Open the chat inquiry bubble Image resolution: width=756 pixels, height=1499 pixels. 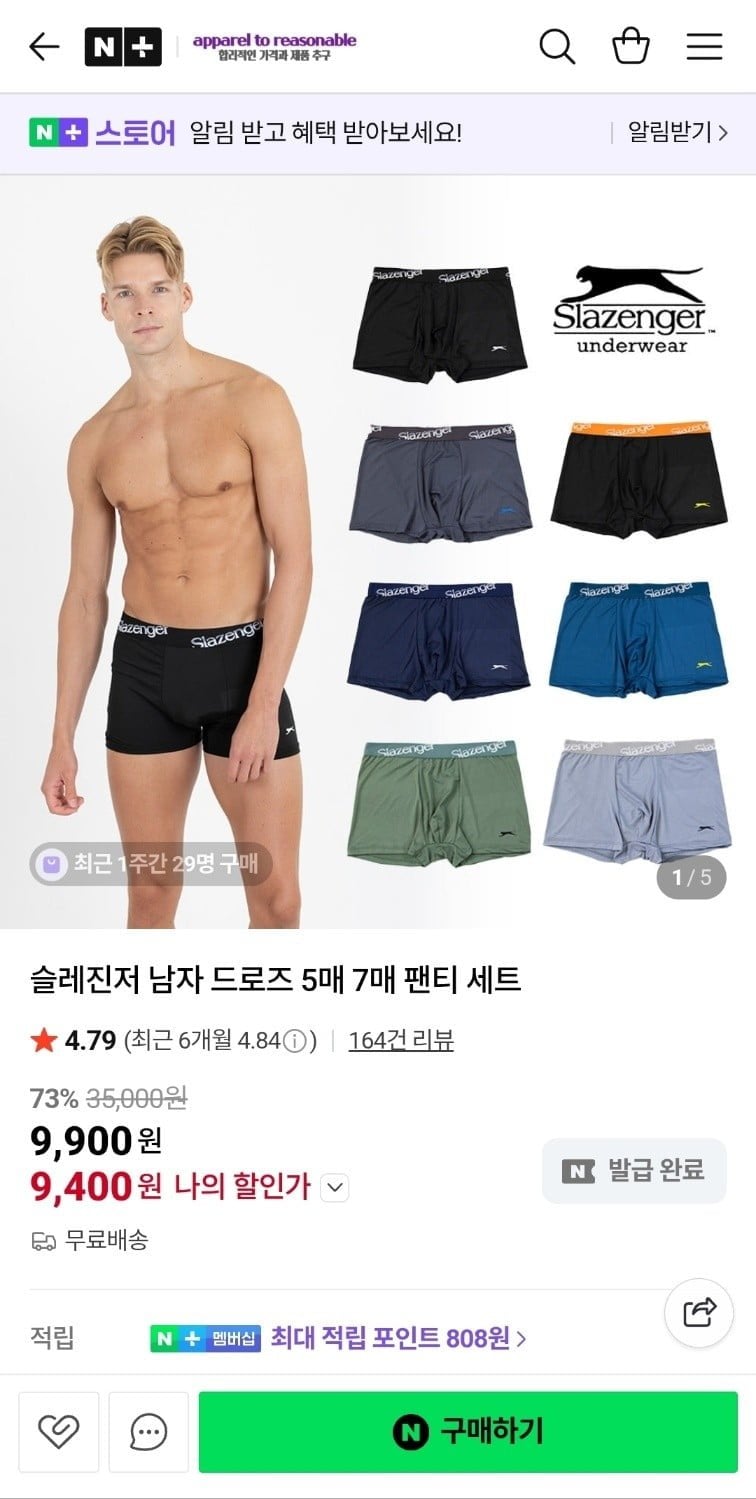tap(148, 1432)
